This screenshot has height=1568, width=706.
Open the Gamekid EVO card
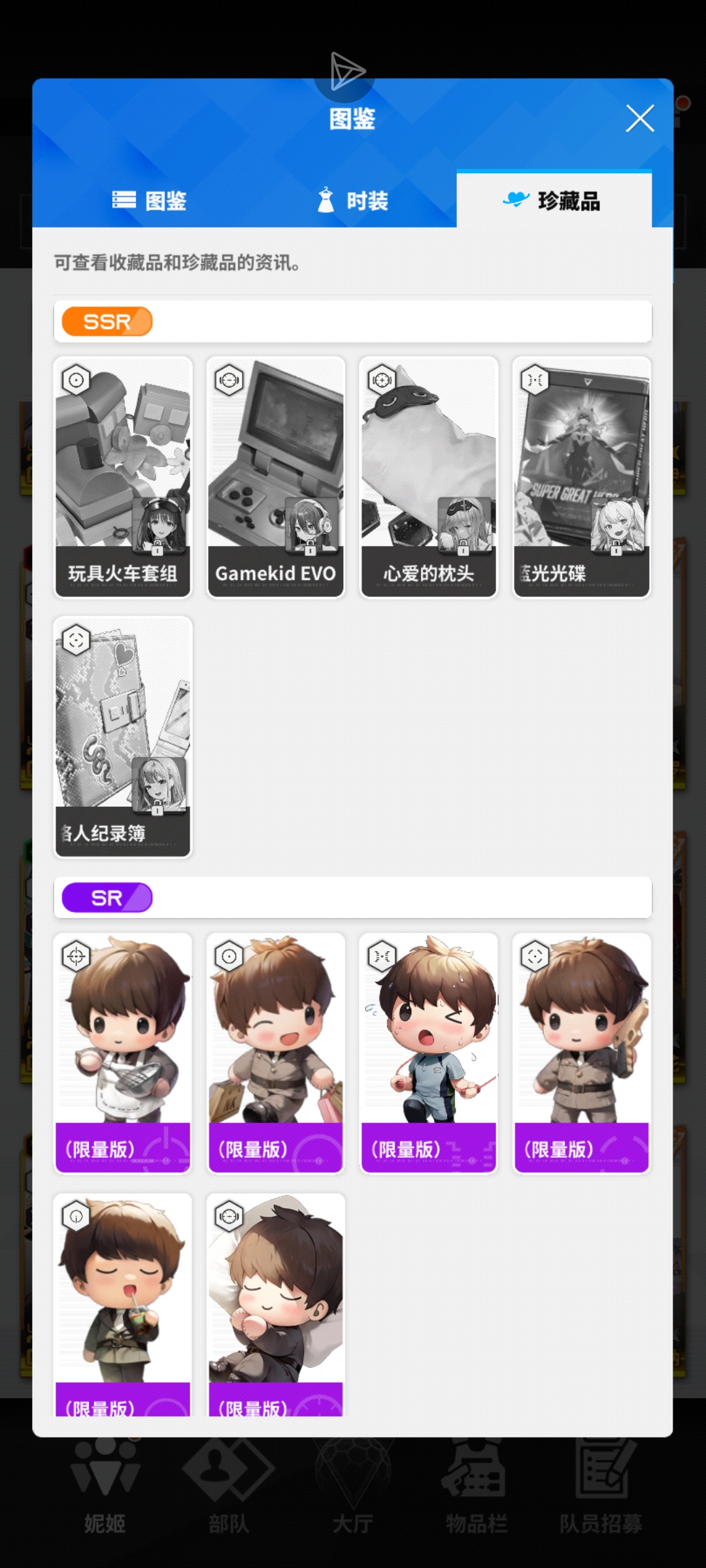pos(276,477)
